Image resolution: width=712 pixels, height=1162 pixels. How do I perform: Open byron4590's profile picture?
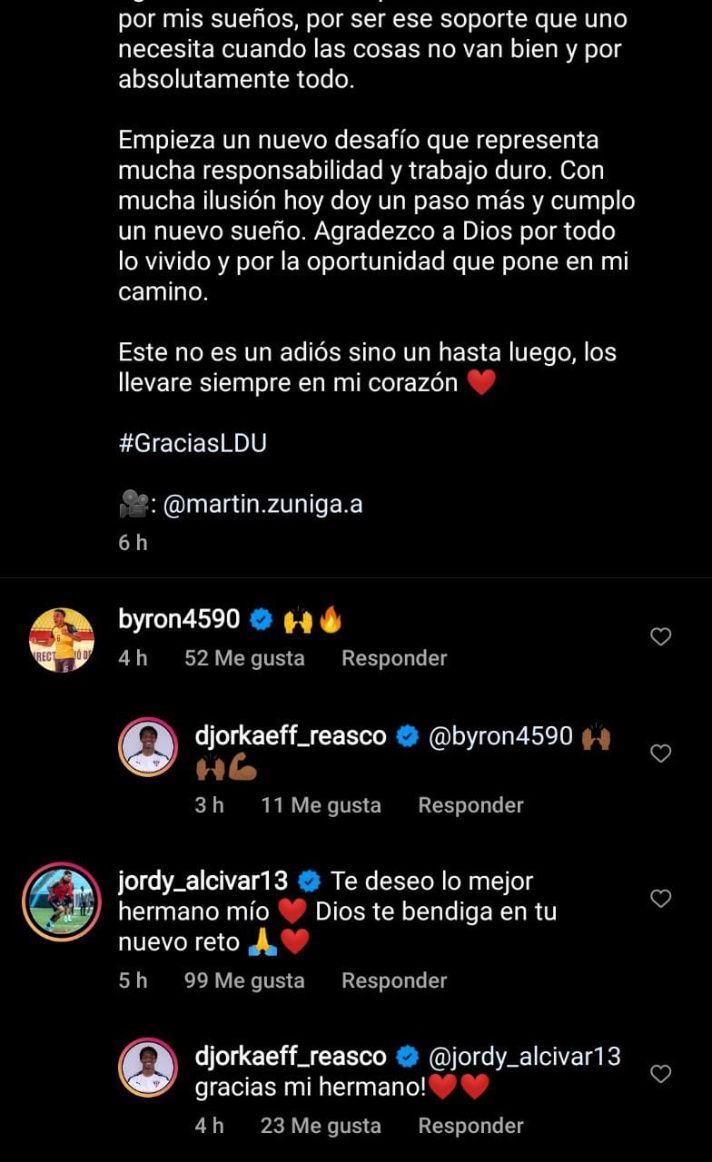click(61, 640)
